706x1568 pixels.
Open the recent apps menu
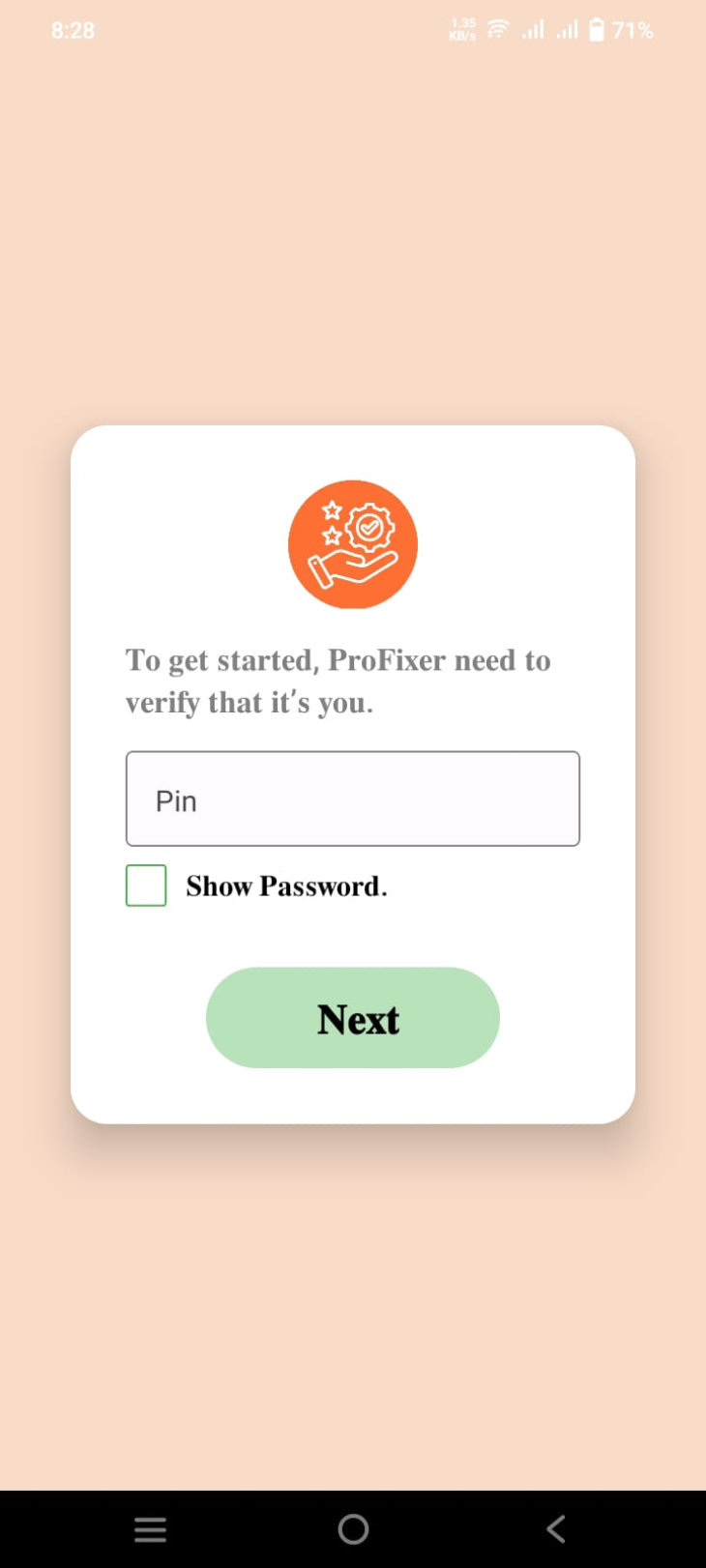pos(150,1528)
